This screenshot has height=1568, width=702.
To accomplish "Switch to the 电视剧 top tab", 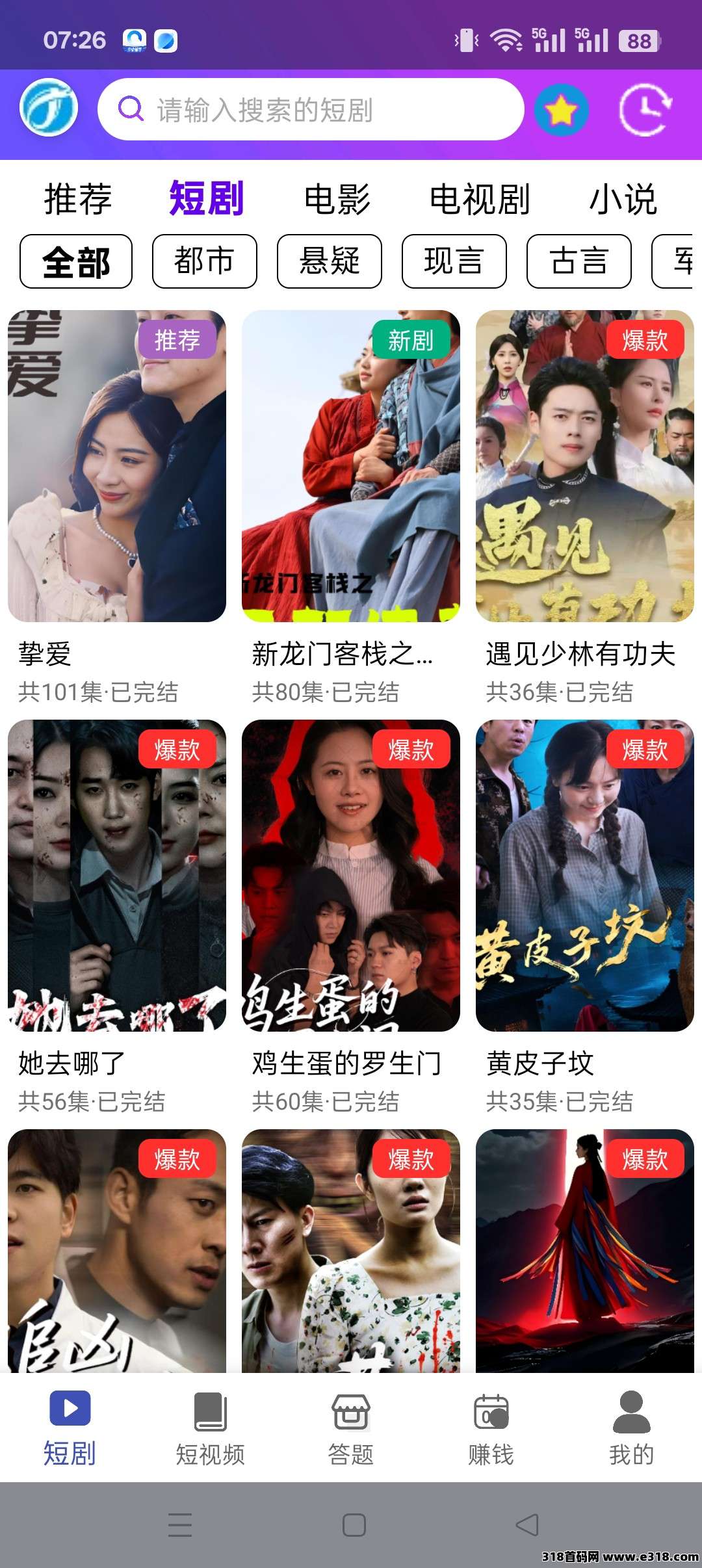I will tap(480, 199).
